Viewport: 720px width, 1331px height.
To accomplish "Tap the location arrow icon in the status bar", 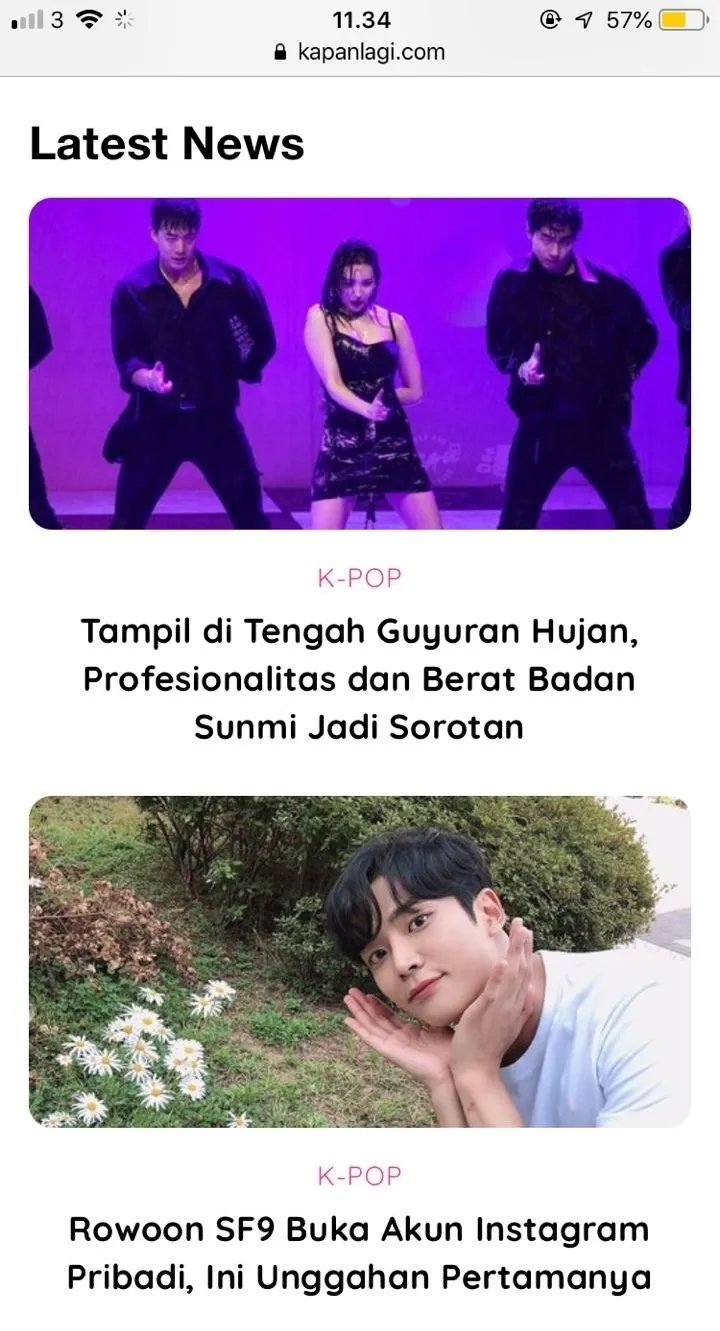I will pos(583,17).
